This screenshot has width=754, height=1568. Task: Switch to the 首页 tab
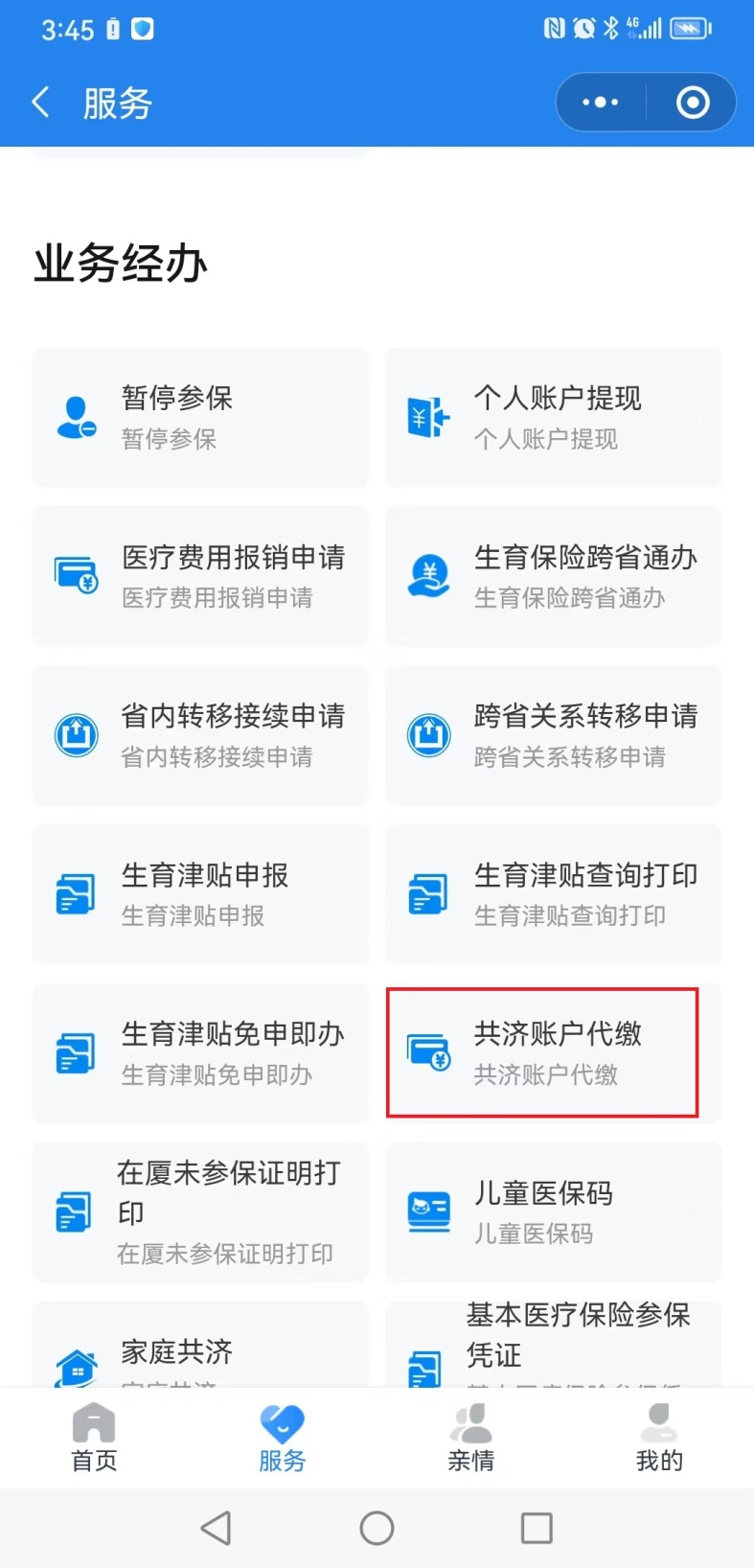94,1438
